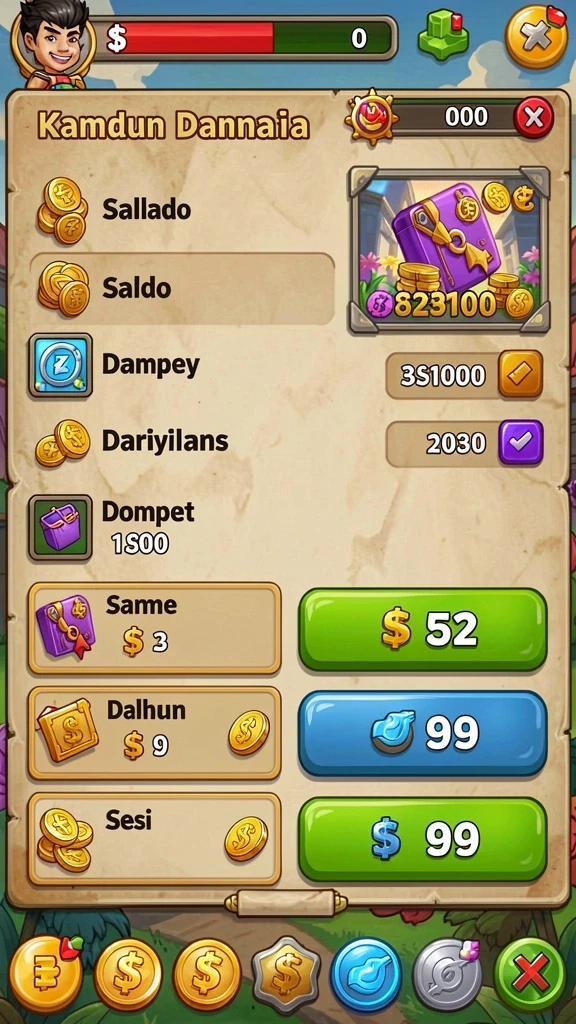This screenshot has height=1024, width=576.
Task: Select the Saldo row
Action: [182, 288]
